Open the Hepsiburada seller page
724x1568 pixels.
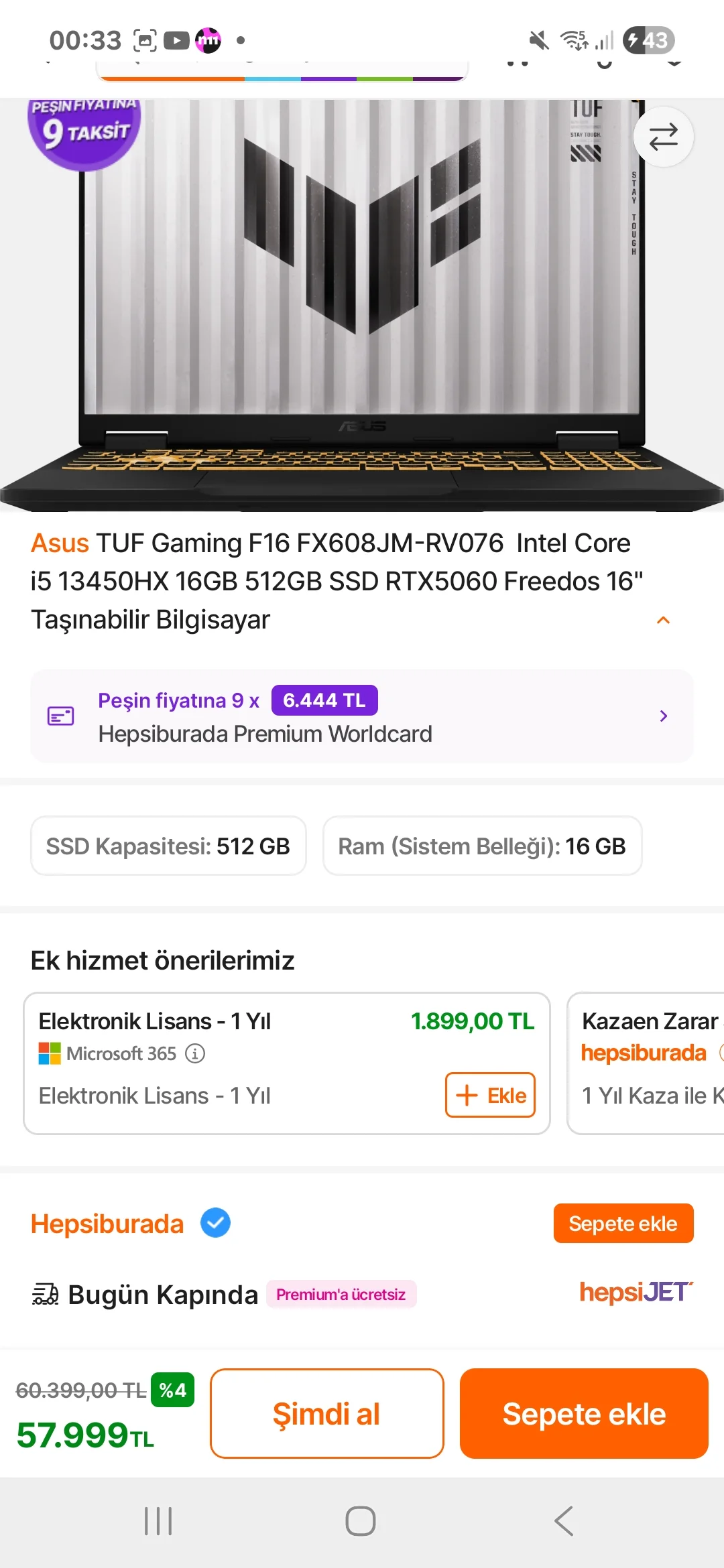tap(107, 1224)
